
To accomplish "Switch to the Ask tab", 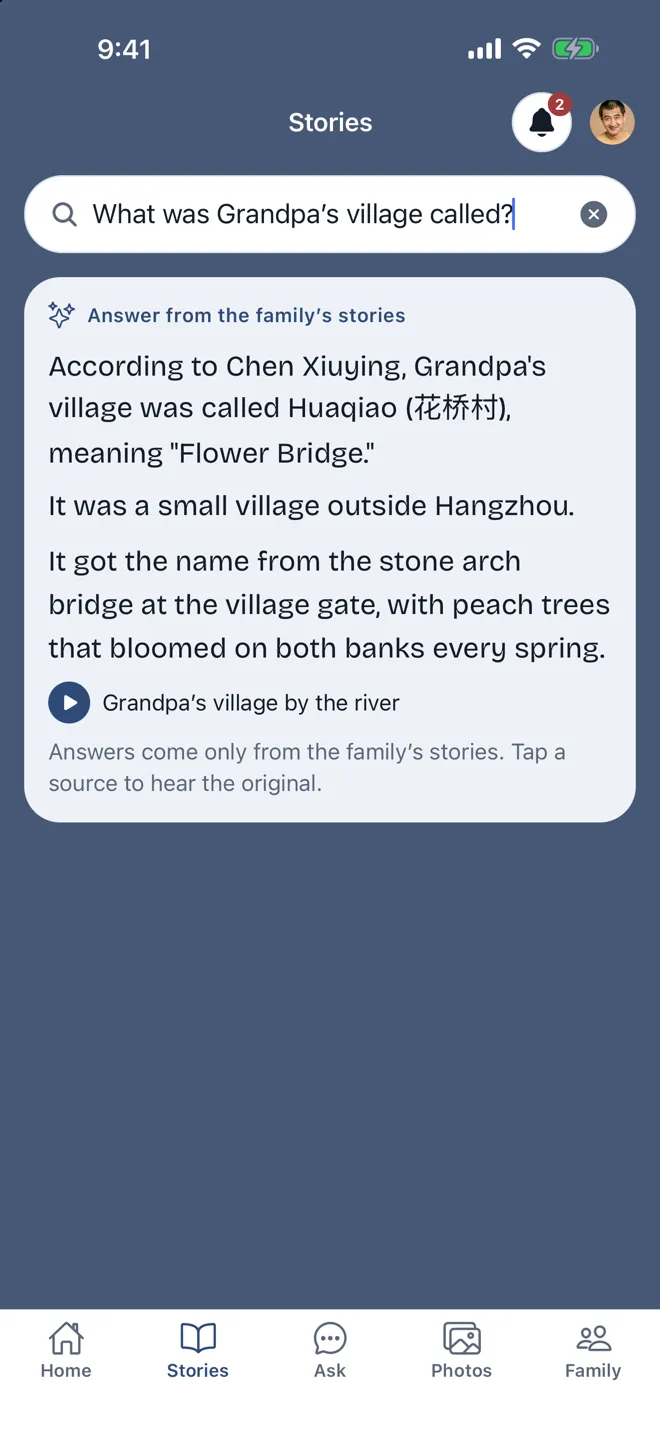I will [330, 1350].
